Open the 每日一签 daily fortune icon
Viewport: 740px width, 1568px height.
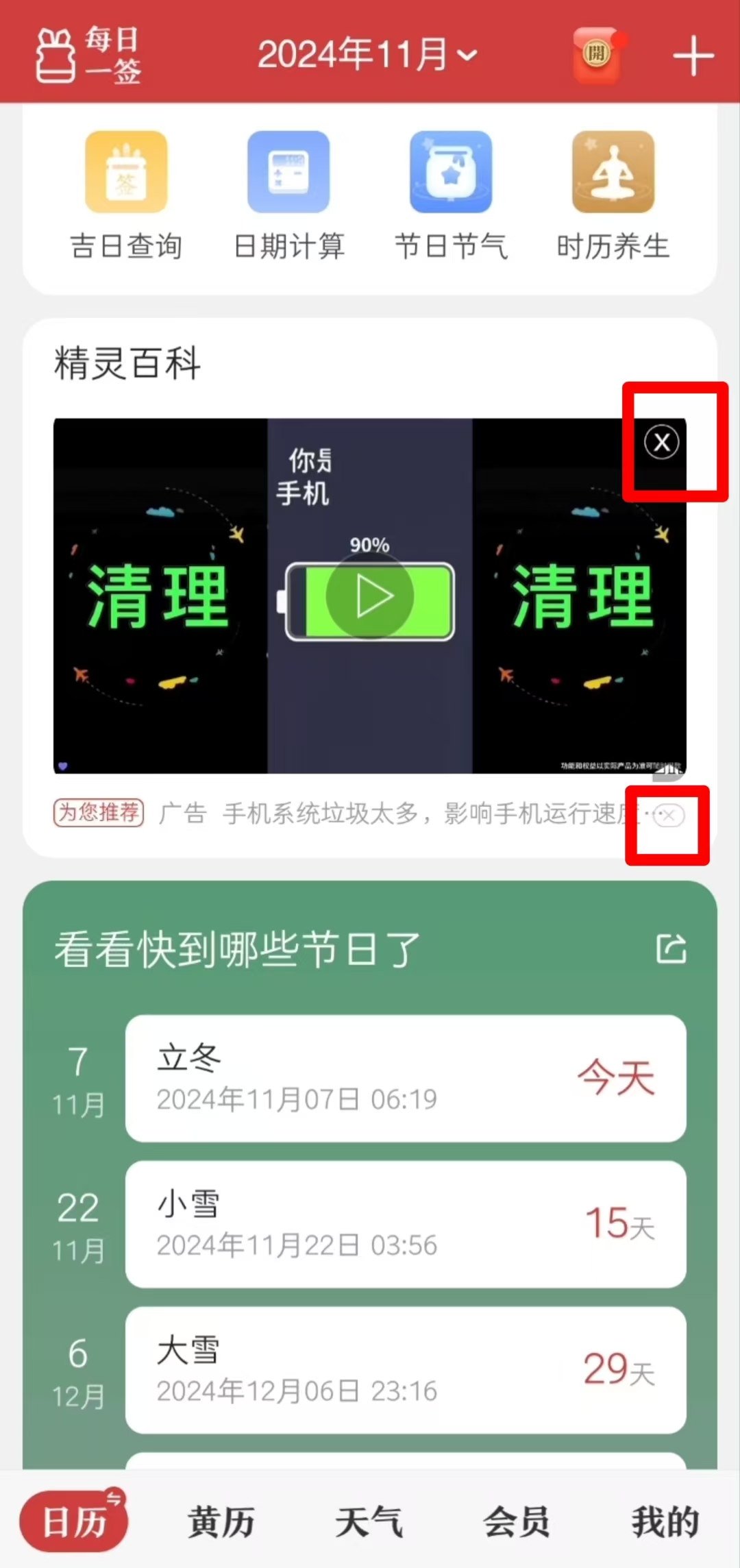pyautogui.click(x=88, y=55)
